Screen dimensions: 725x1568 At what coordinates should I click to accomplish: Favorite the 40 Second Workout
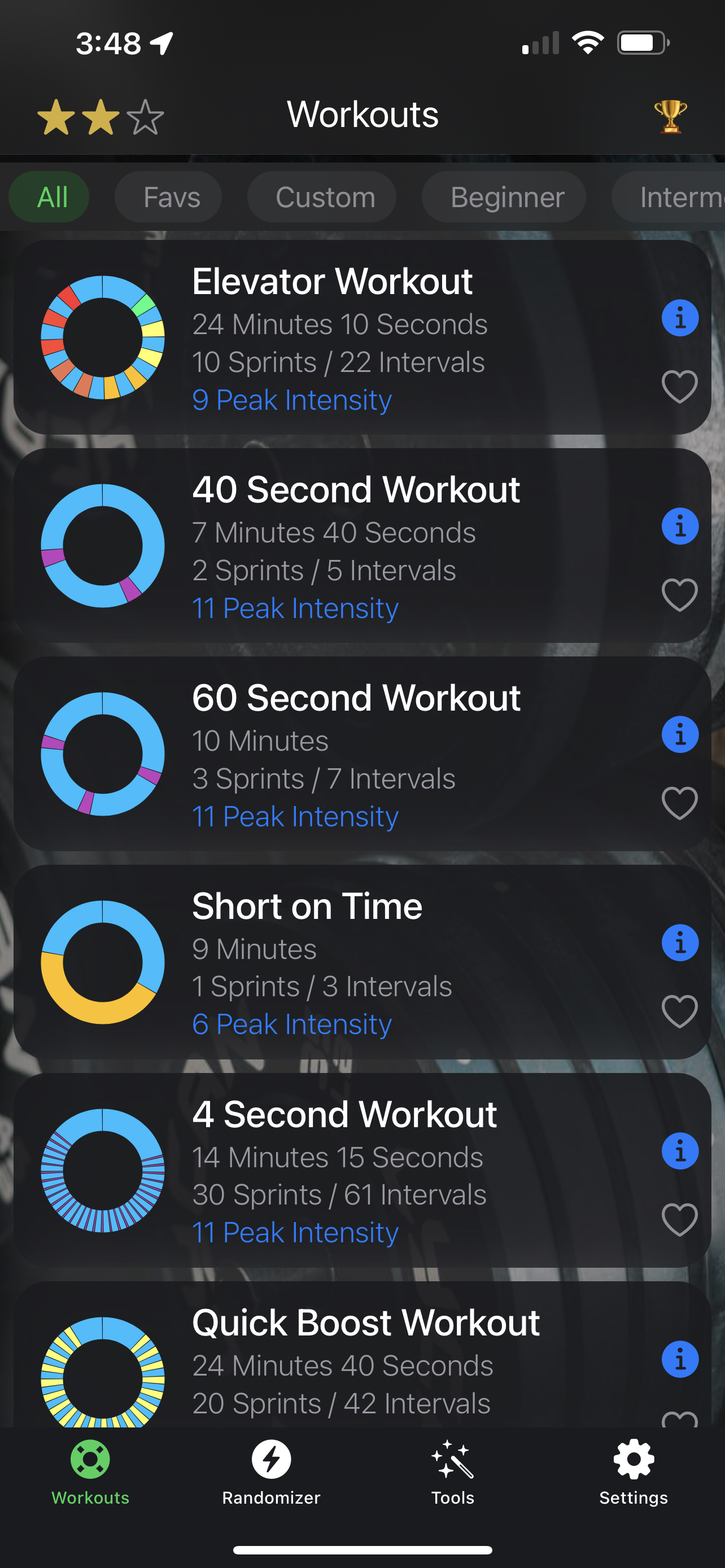point(679,595)
